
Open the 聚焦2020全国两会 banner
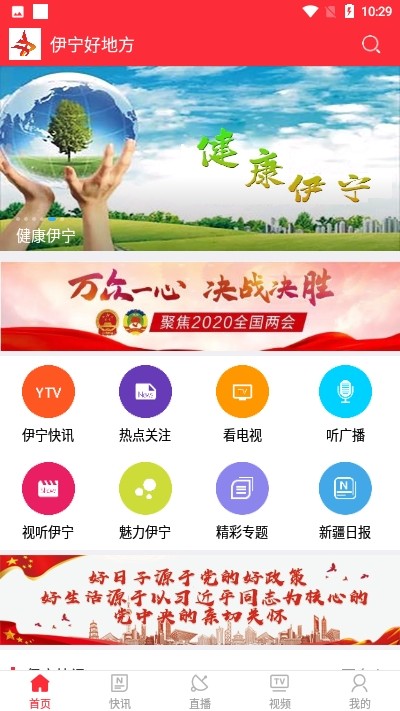click(x=200, y=306)
